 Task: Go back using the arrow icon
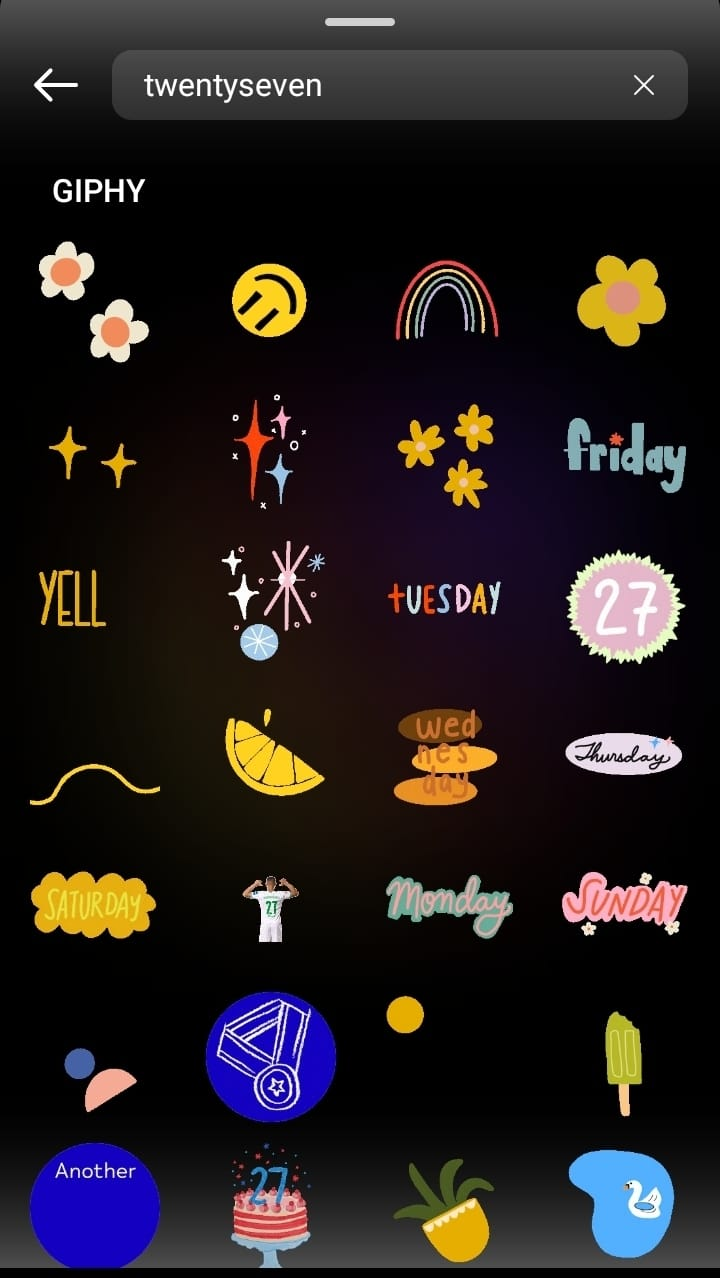[x=55, y=86]
